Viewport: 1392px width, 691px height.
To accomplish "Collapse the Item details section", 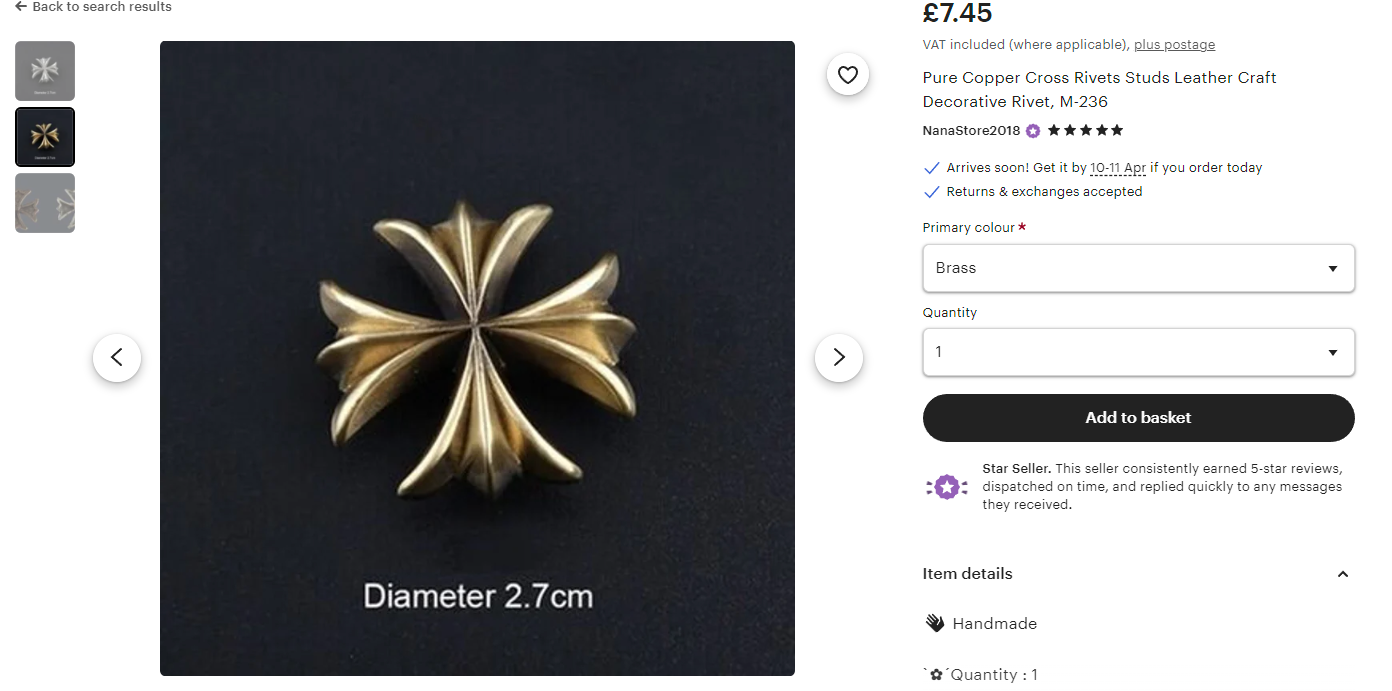I will coord(1342,574).
